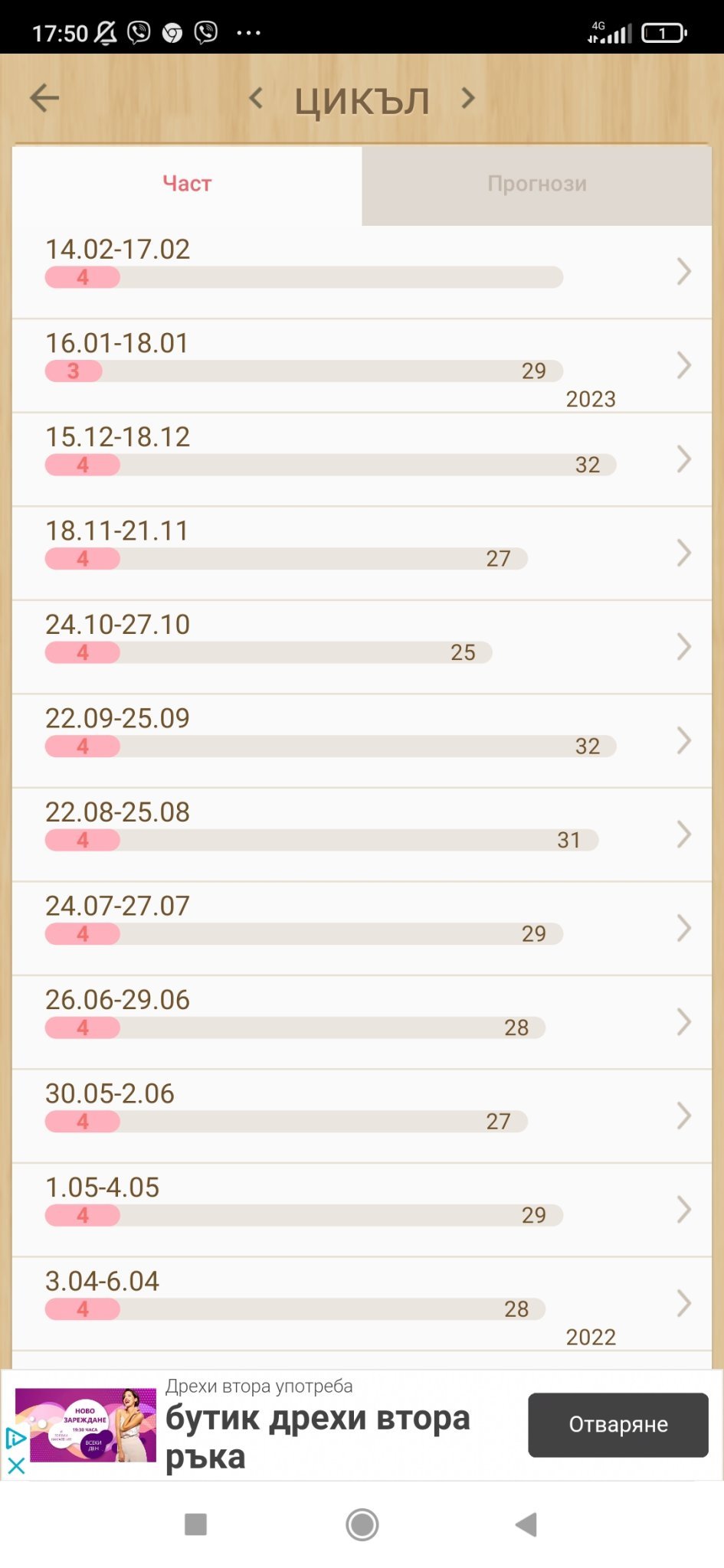
Task: Open the 14.02-17.02 cycle entry
Action: coord(362,272)
